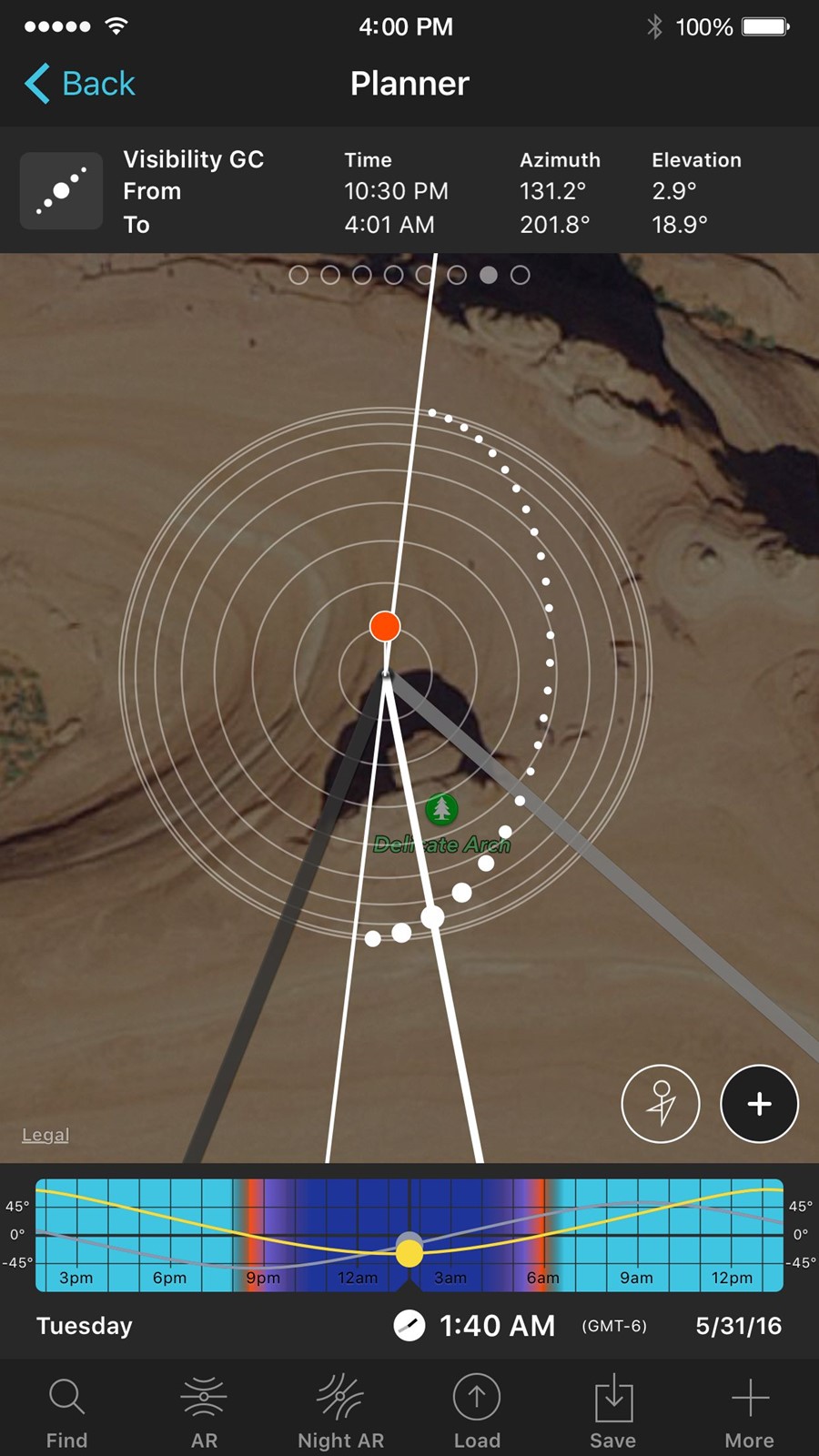The height and width of the screenshot is (1456, 819).
Task: Open the Legal link on map
Action: click(45, 1135)
